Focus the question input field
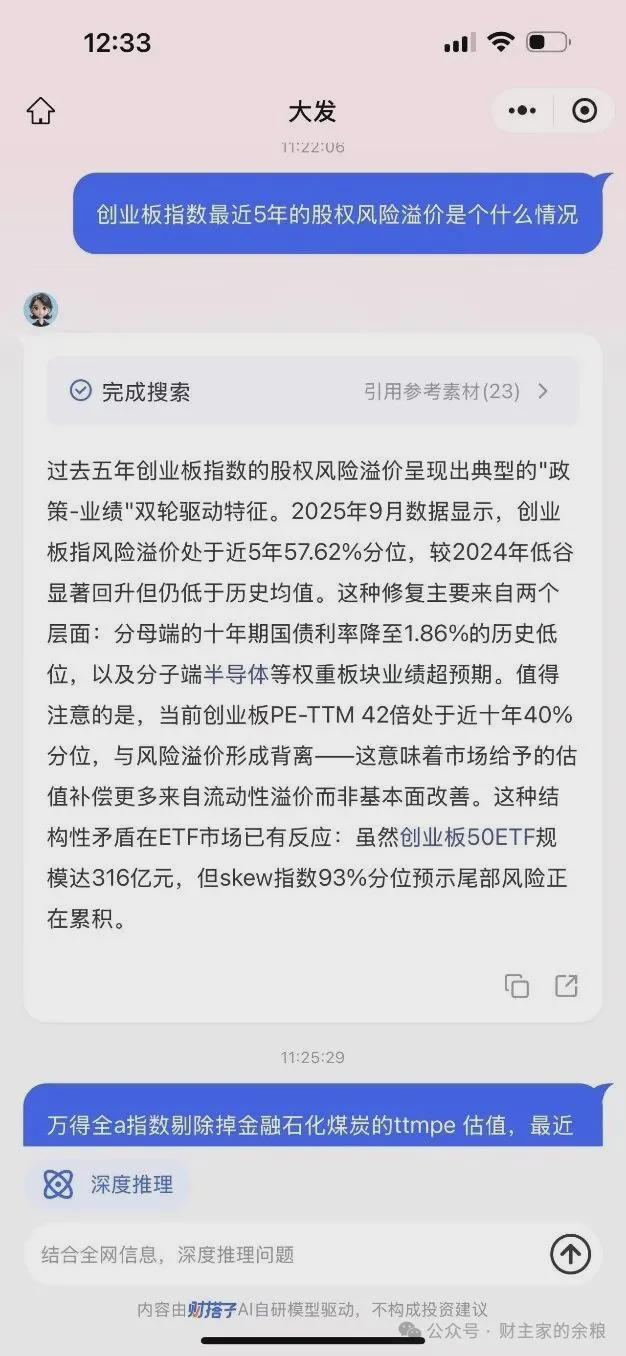The width and height of the screenshot is (626, 1356). coord(280,1254)
